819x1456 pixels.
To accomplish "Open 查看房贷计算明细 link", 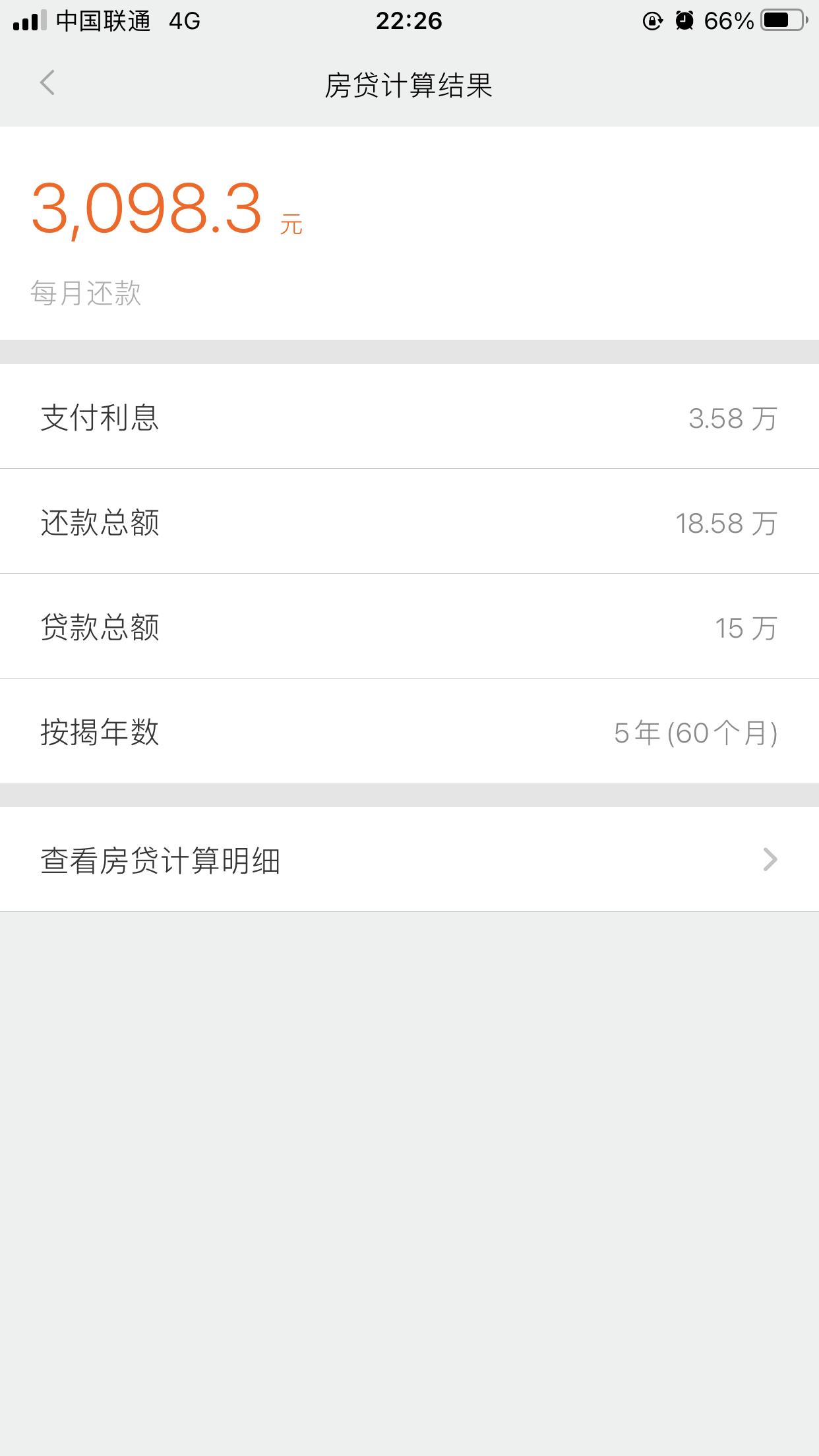I will (x=160, y=859).
